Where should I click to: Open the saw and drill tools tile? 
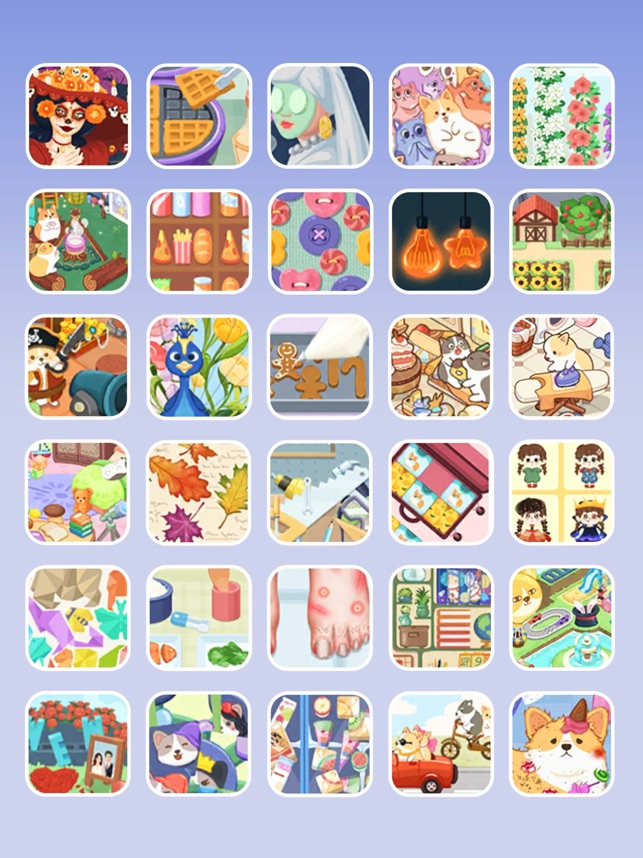coord(320,492)
